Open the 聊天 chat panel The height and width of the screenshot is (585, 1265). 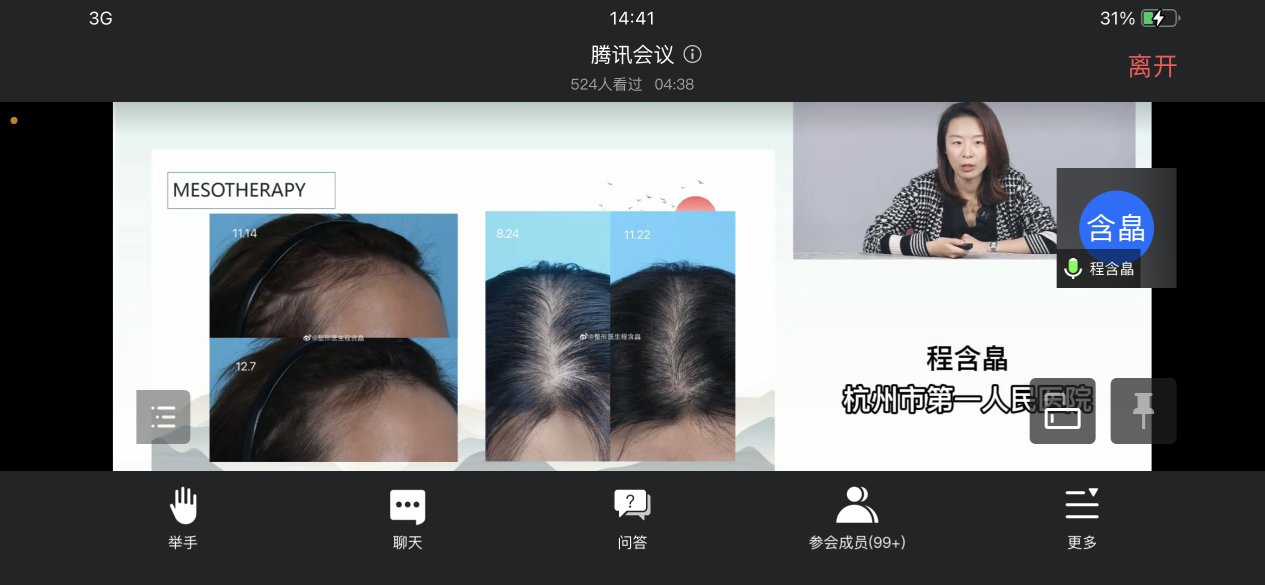point(407,519)
